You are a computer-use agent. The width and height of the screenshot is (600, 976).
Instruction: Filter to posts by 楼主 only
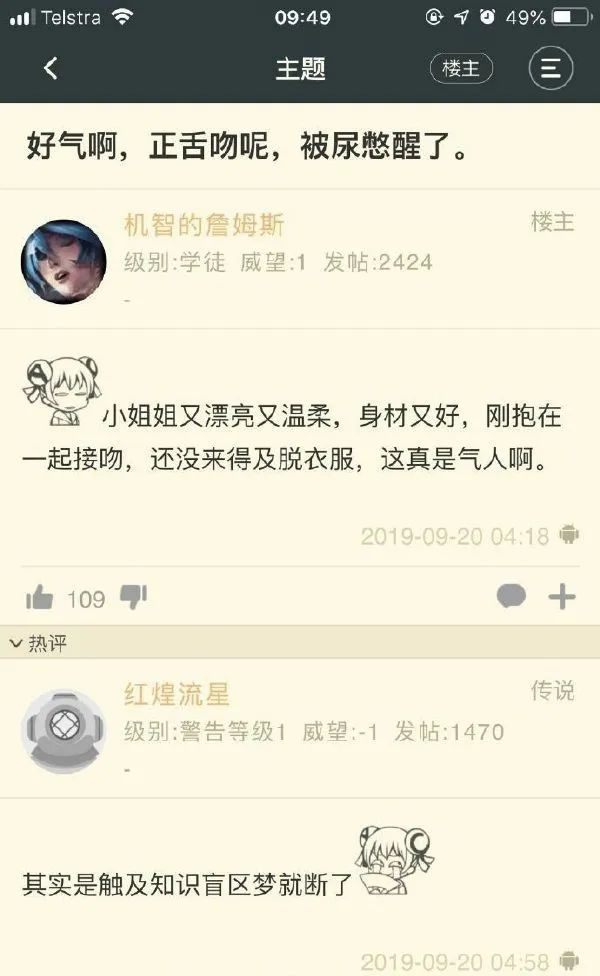pyautogui.click(x=461, y=68)
